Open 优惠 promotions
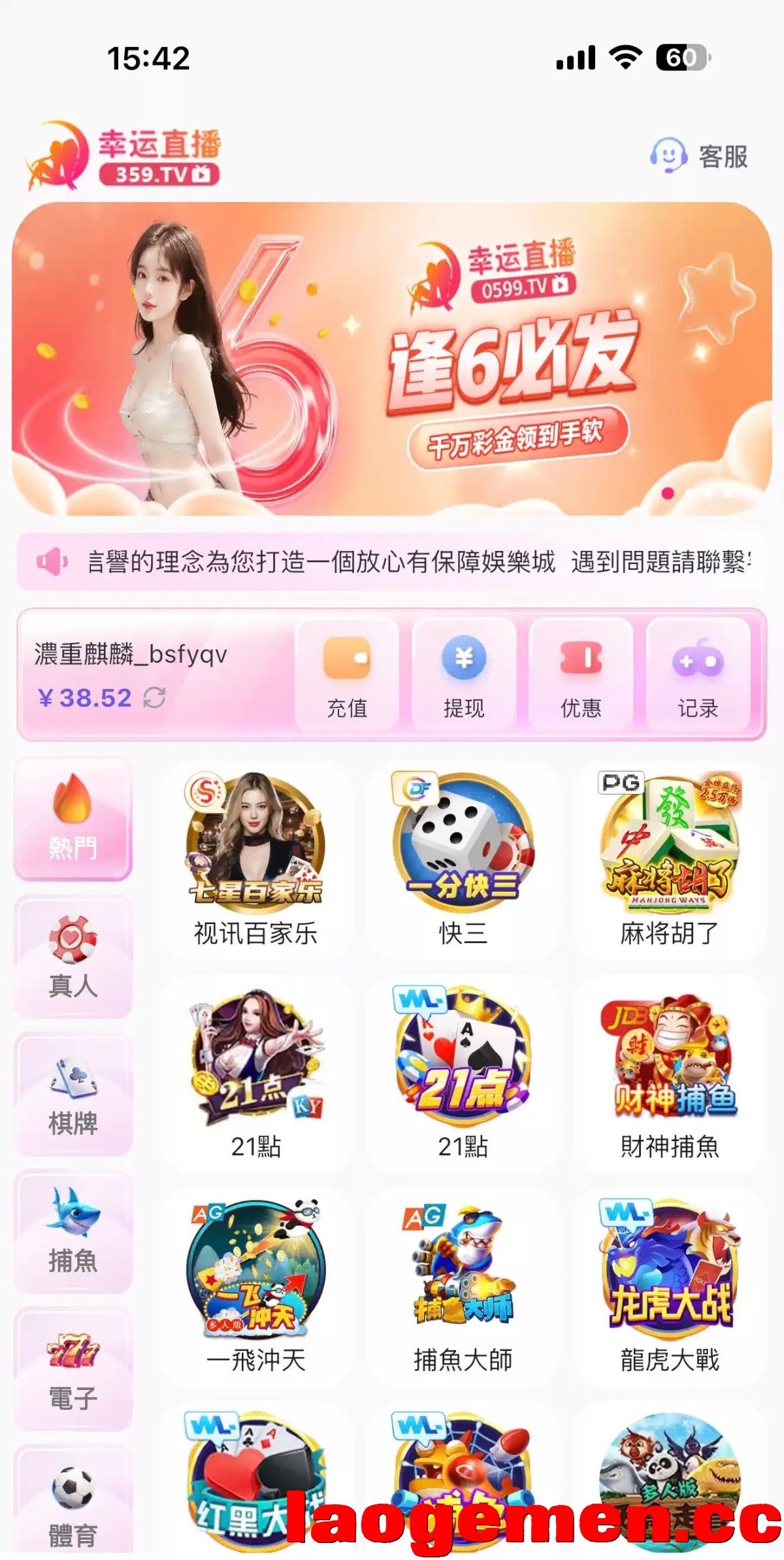 [581, 674]
